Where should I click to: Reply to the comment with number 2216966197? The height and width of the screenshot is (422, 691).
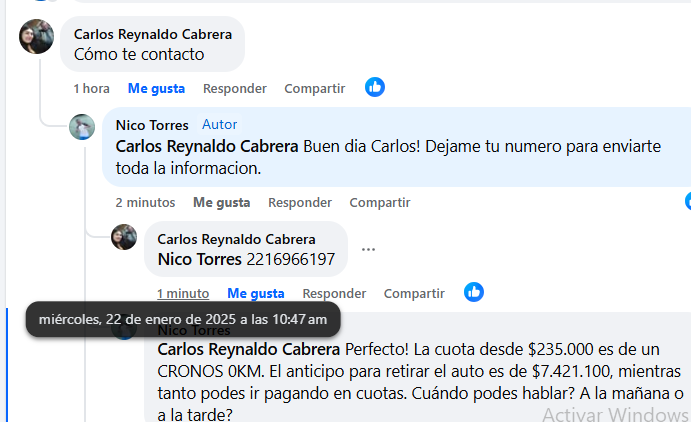(334, 293)
